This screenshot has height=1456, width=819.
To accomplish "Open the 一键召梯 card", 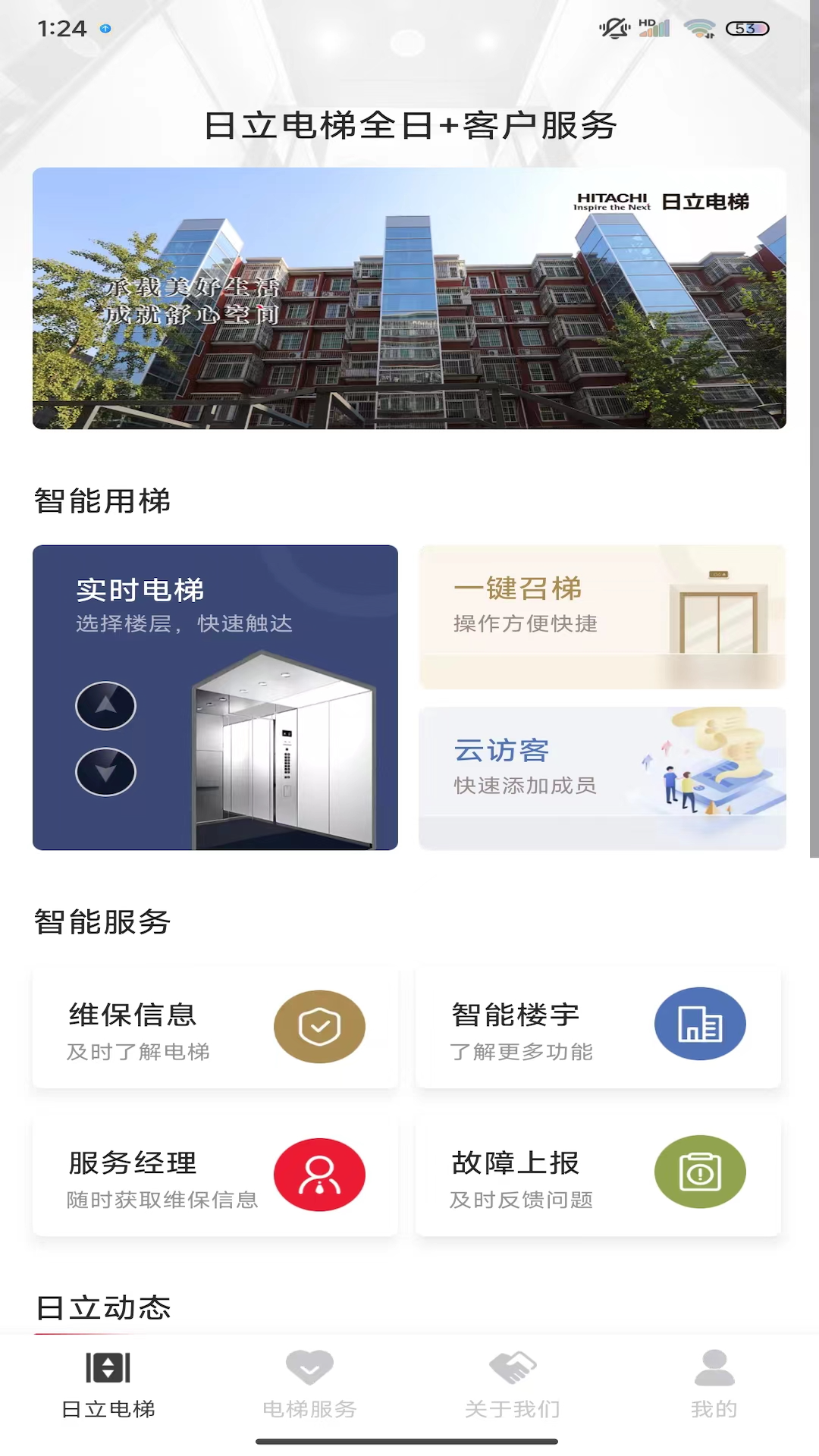I will pos(602,617).
